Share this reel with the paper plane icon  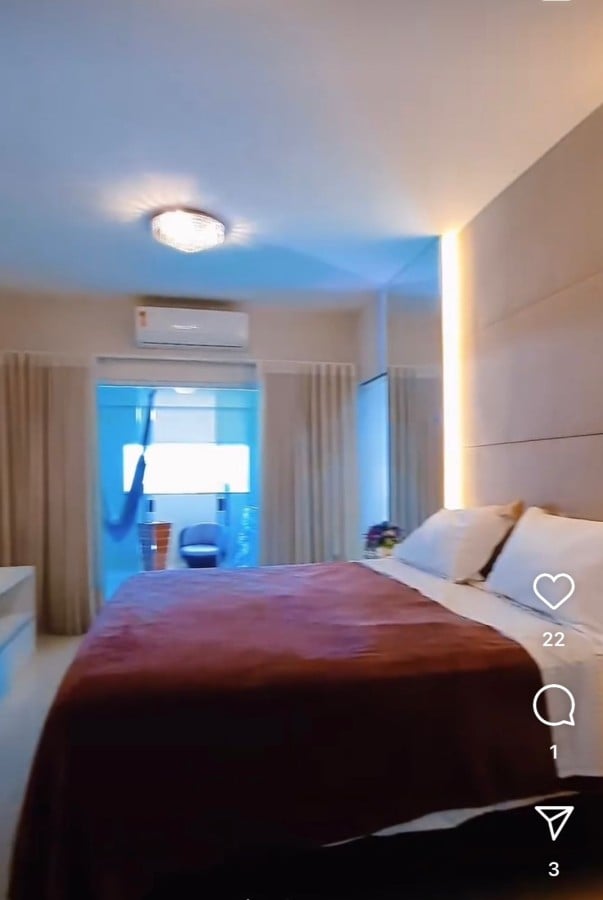pos(553,822)
